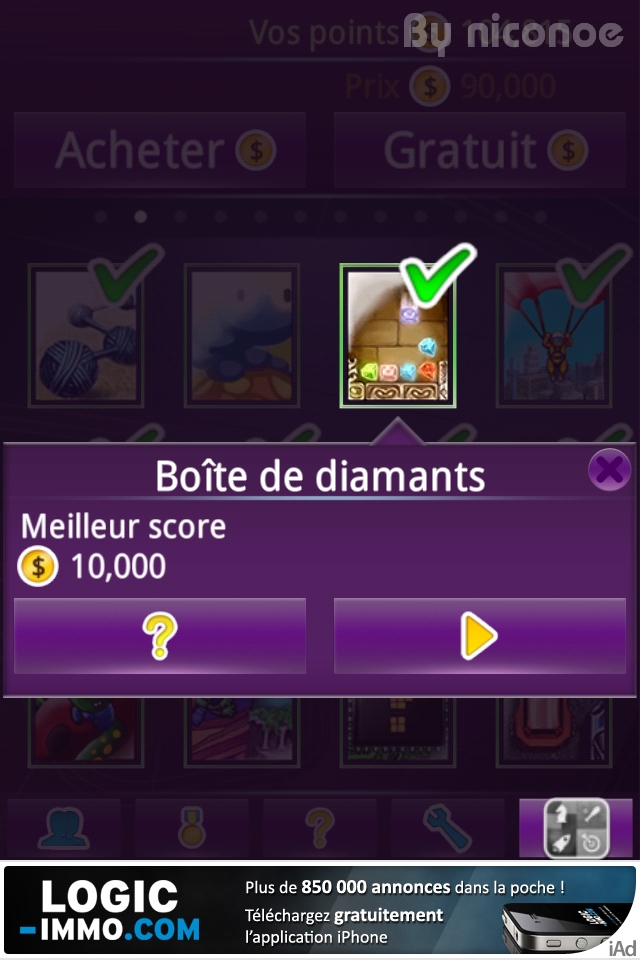Open the medals tab
Image resolution: width=640 pixels, height=960 pixels.
[192, 828]
